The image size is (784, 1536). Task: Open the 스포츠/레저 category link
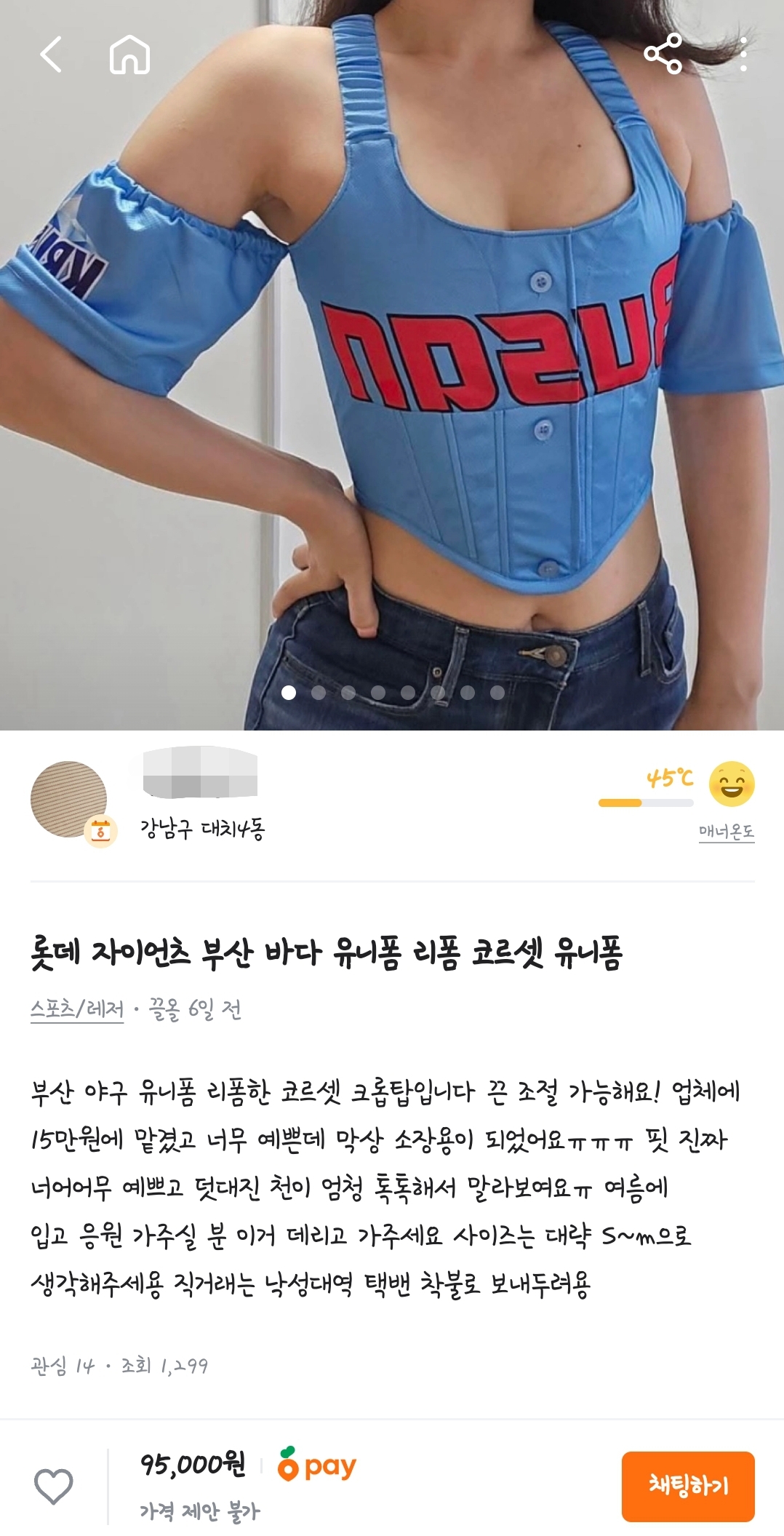click(77, 1009)
